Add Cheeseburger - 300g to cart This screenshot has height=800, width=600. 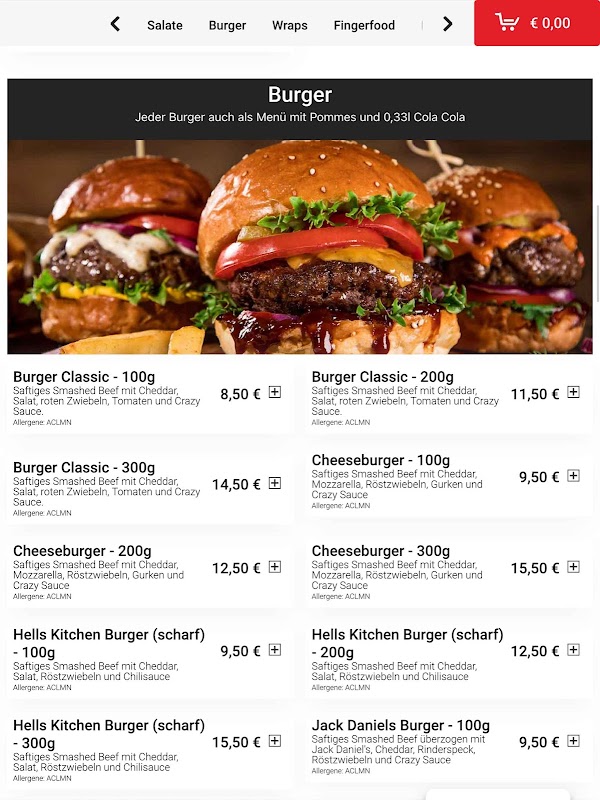pos(574,567)
